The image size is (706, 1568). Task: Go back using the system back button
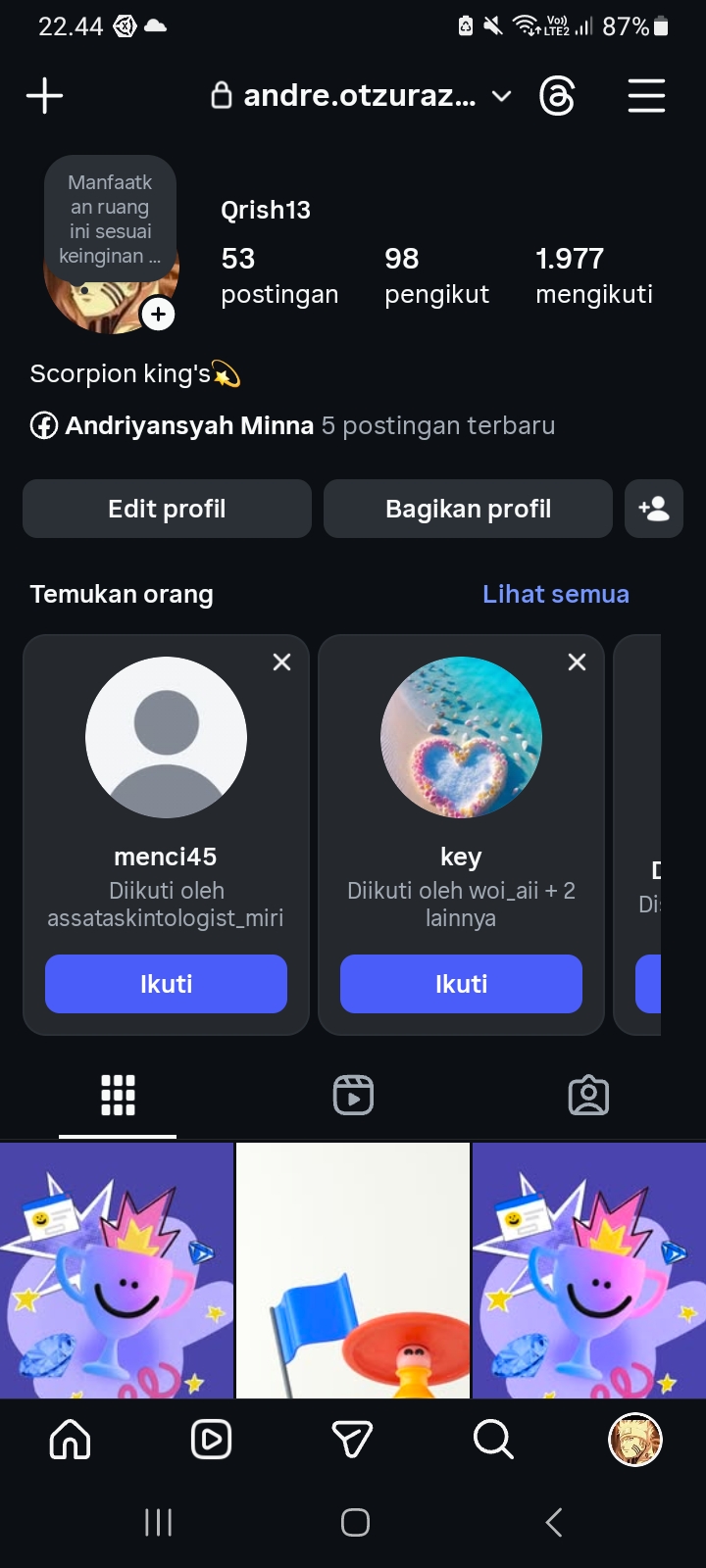point(554,1522)
